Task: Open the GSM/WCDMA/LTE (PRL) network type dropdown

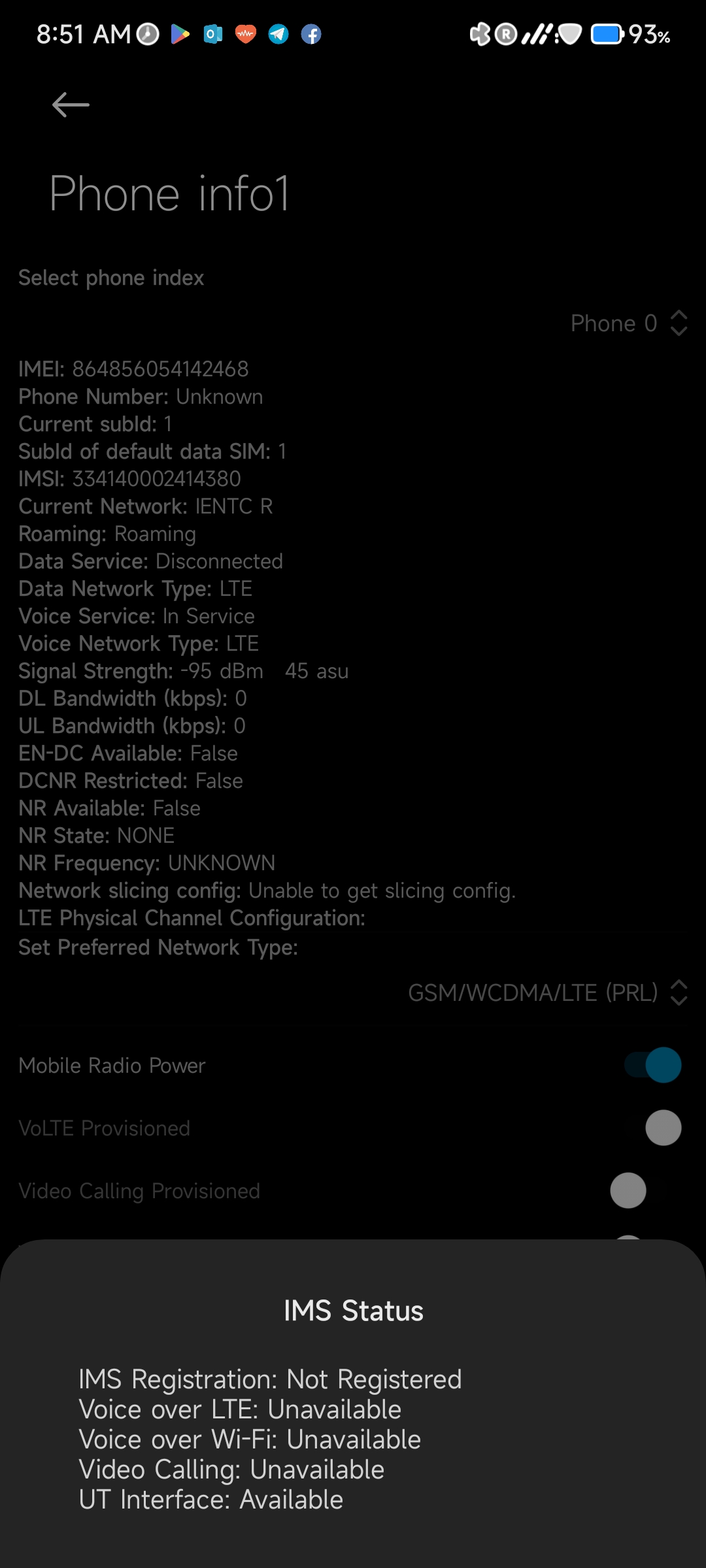Action: click(x=548, y=992)
